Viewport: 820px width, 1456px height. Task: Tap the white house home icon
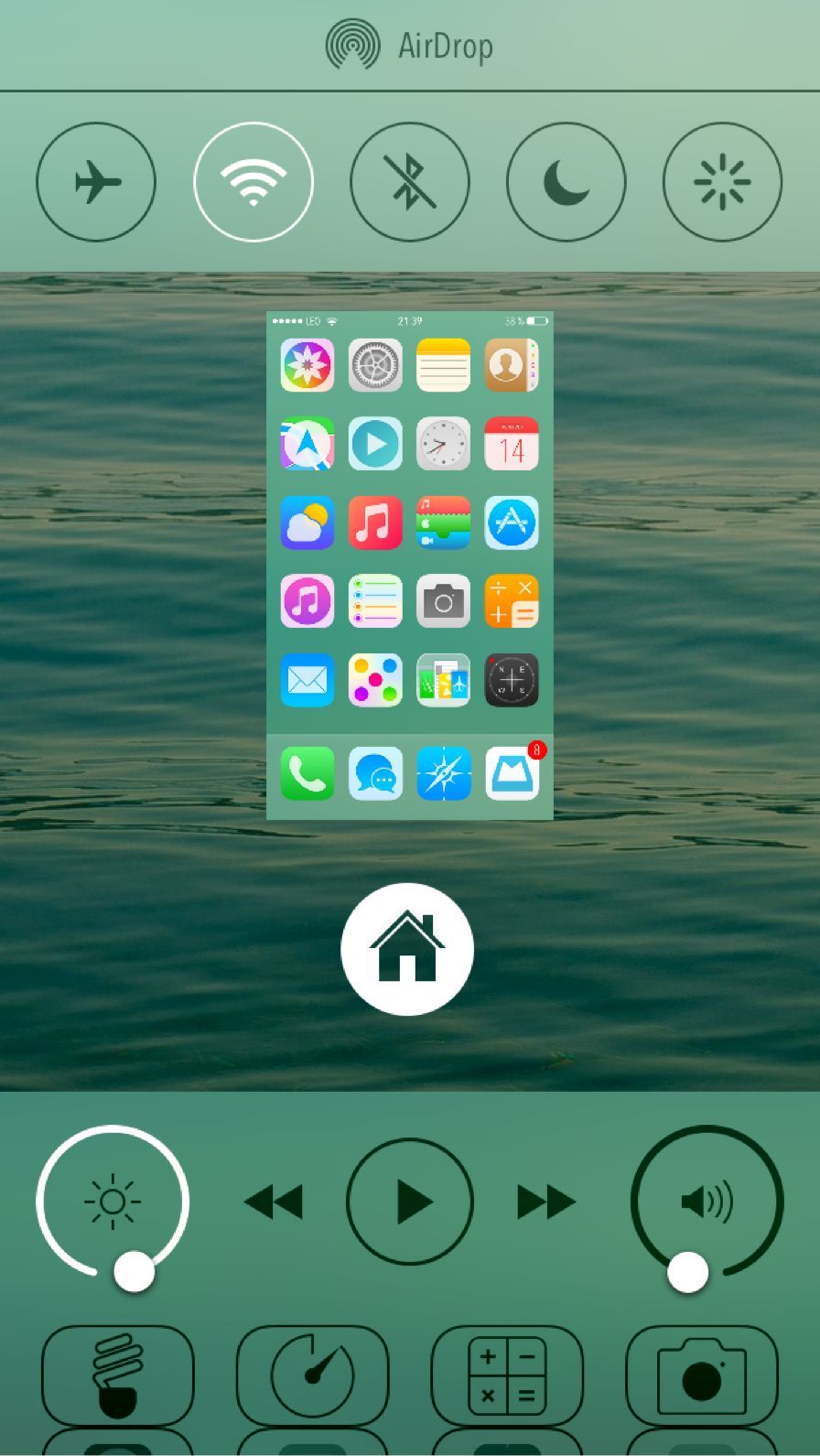click(407, 949)
